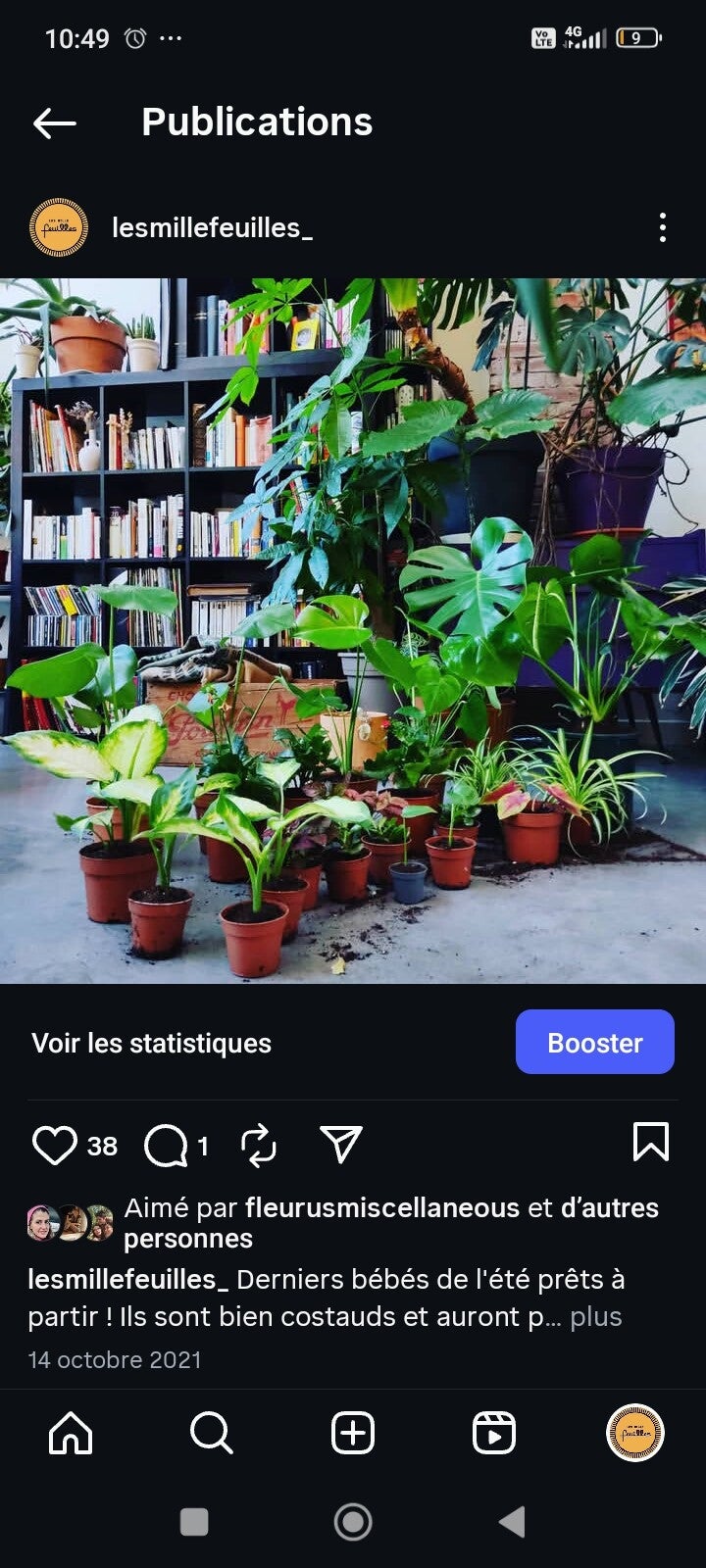Image resolution: width=706 pixels, height=1568 pixels.
Task: Open the comments on this post
Action: coord(167,1145)
